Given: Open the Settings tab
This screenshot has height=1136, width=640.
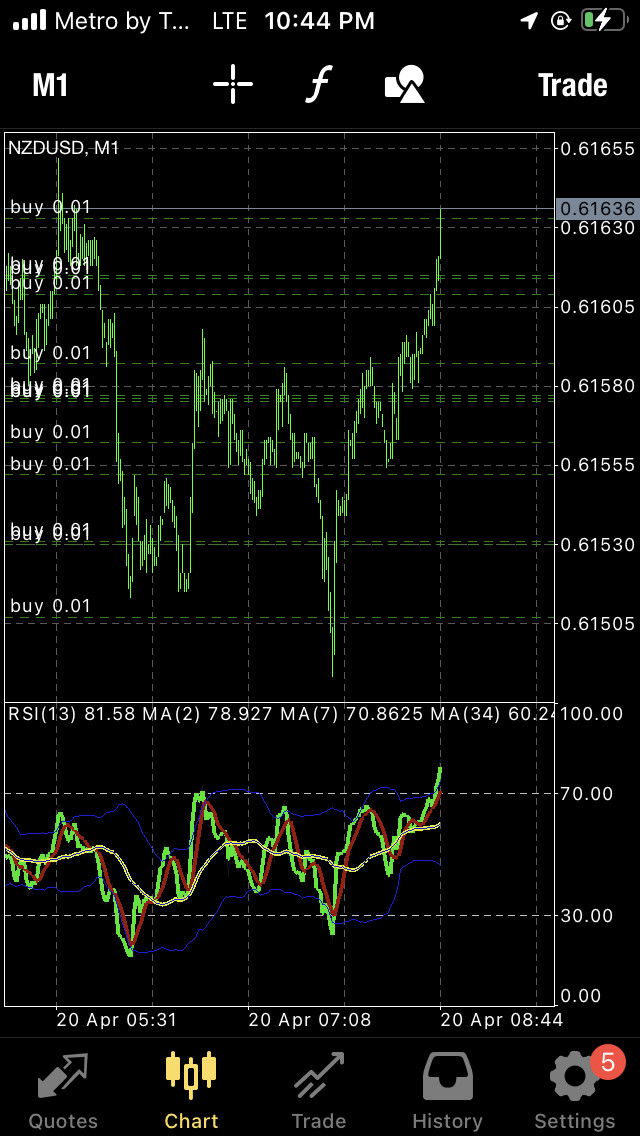Looking at the screenshot, I should click(575, 1088).
